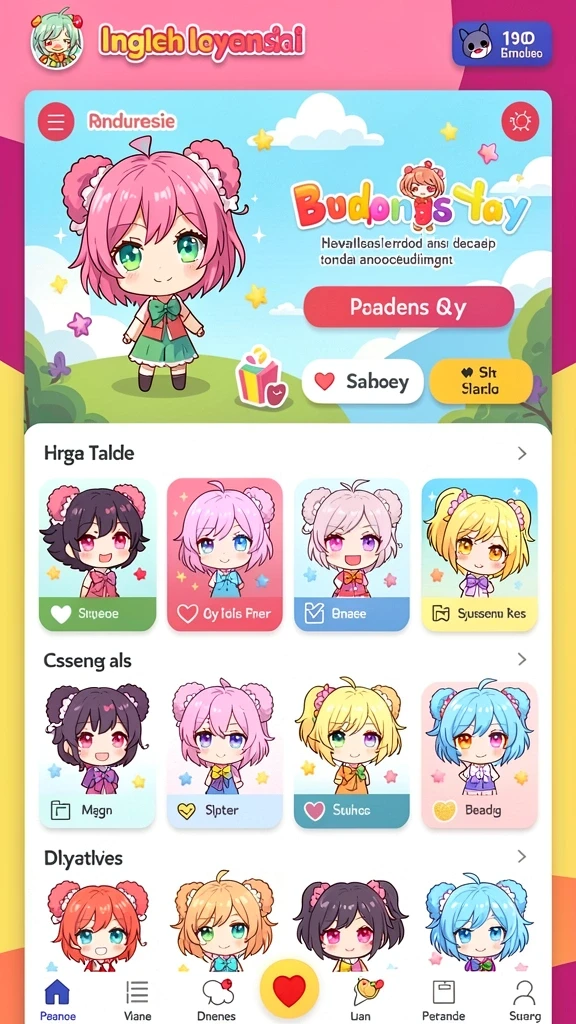Viewport: 576px width, 1024px height.
Task: Open the Magn character card
Action: point(97,756)
